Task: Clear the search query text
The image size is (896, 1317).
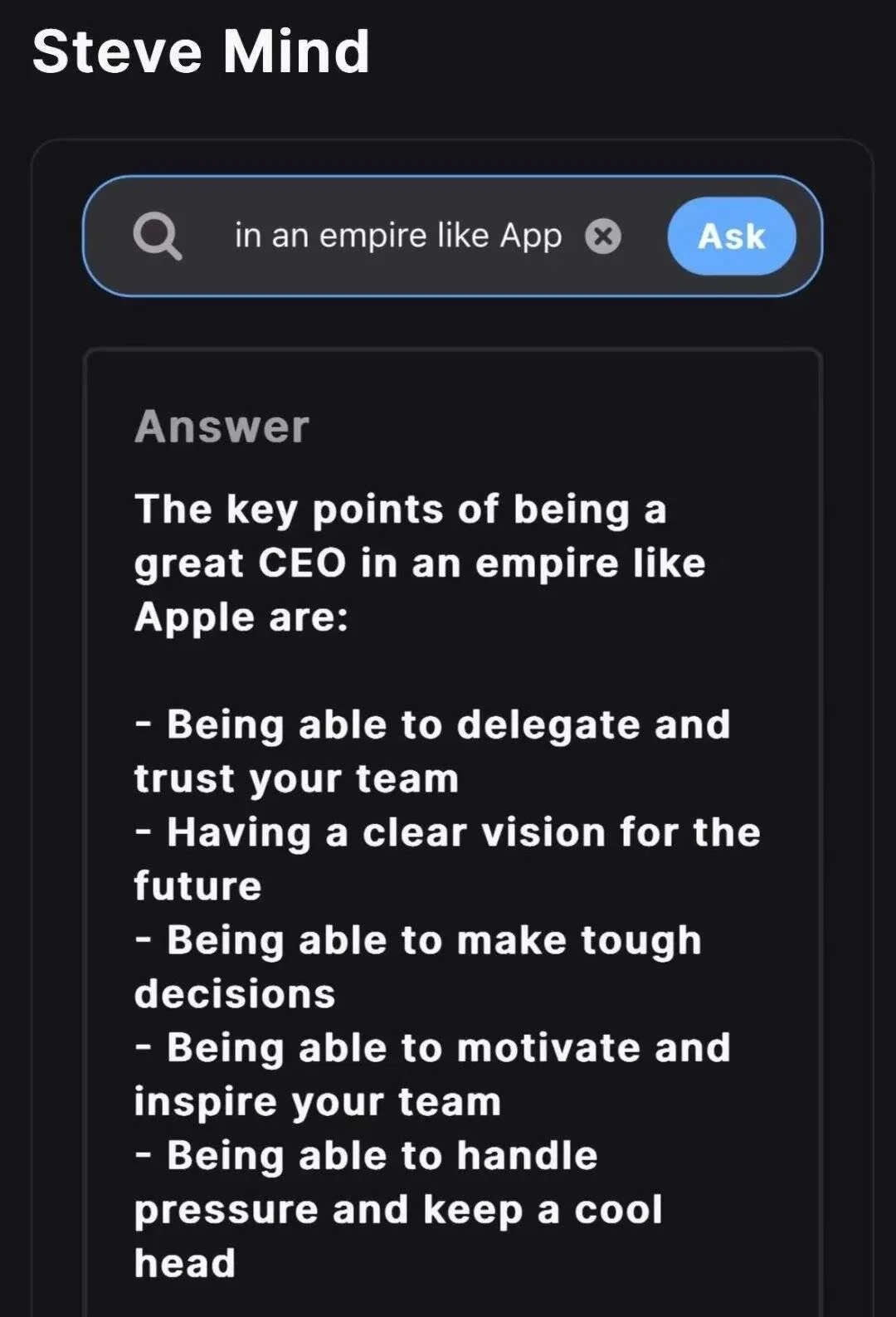Action: pyautogui.click(x=603, y=237)
